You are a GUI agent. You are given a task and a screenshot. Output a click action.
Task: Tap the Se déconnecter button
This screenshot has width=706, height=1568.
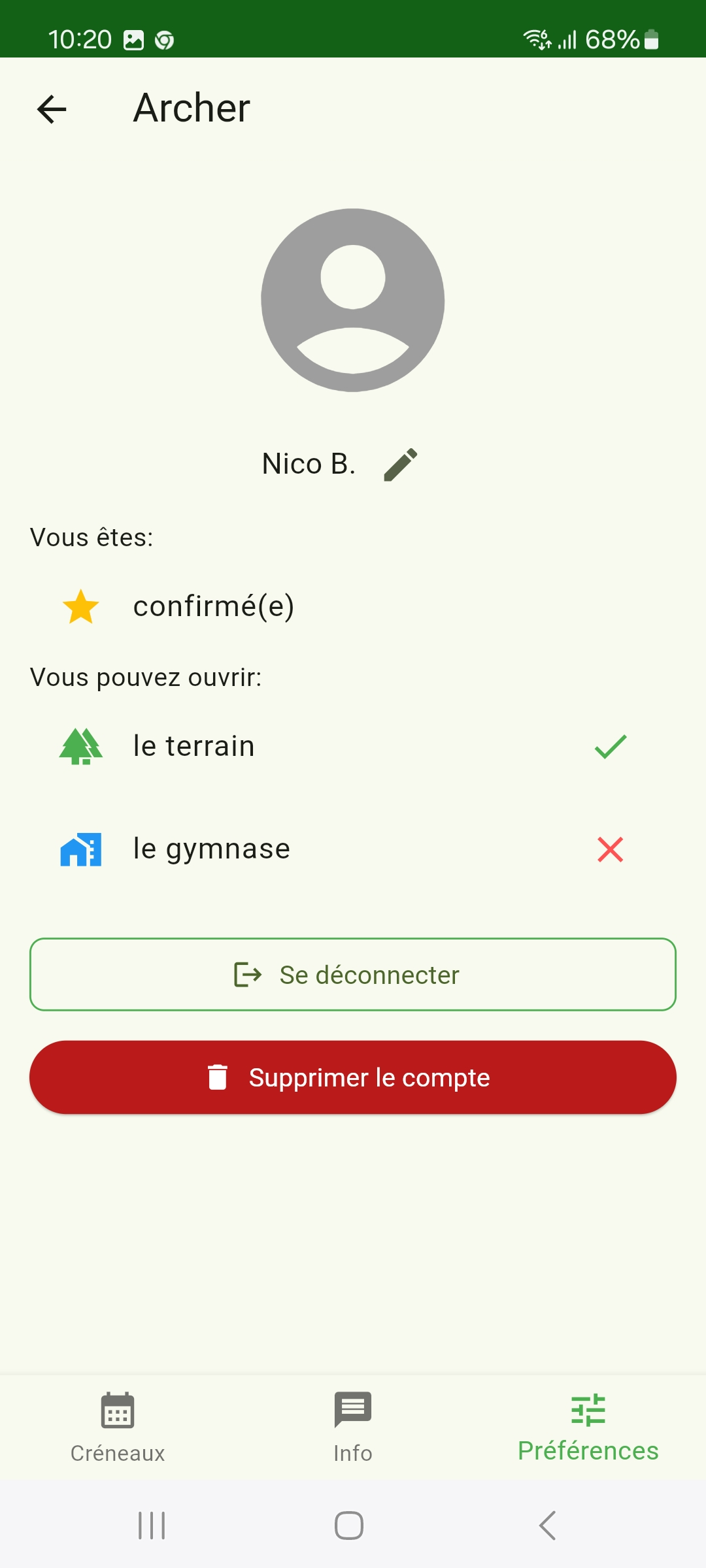pyautogui.click(x=353, y=975)
